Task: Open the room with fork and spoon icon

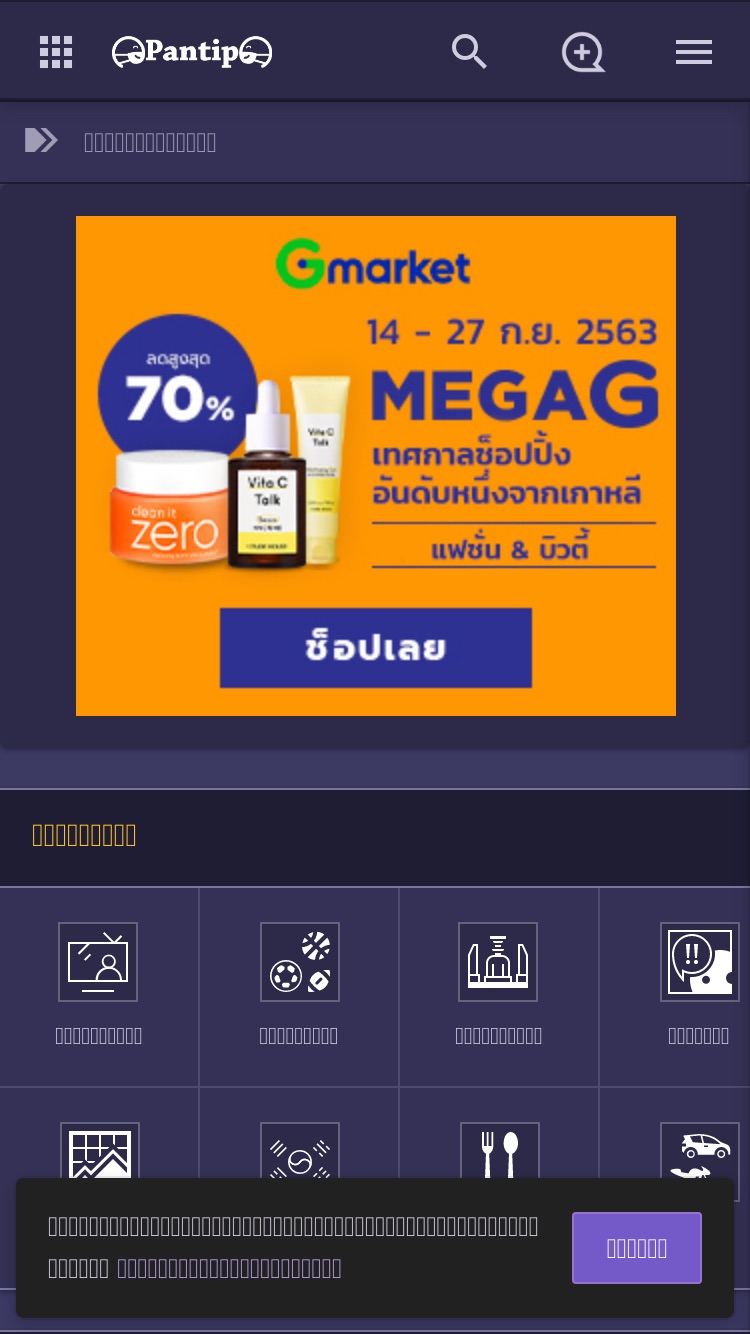Action: coord(500,1152)
